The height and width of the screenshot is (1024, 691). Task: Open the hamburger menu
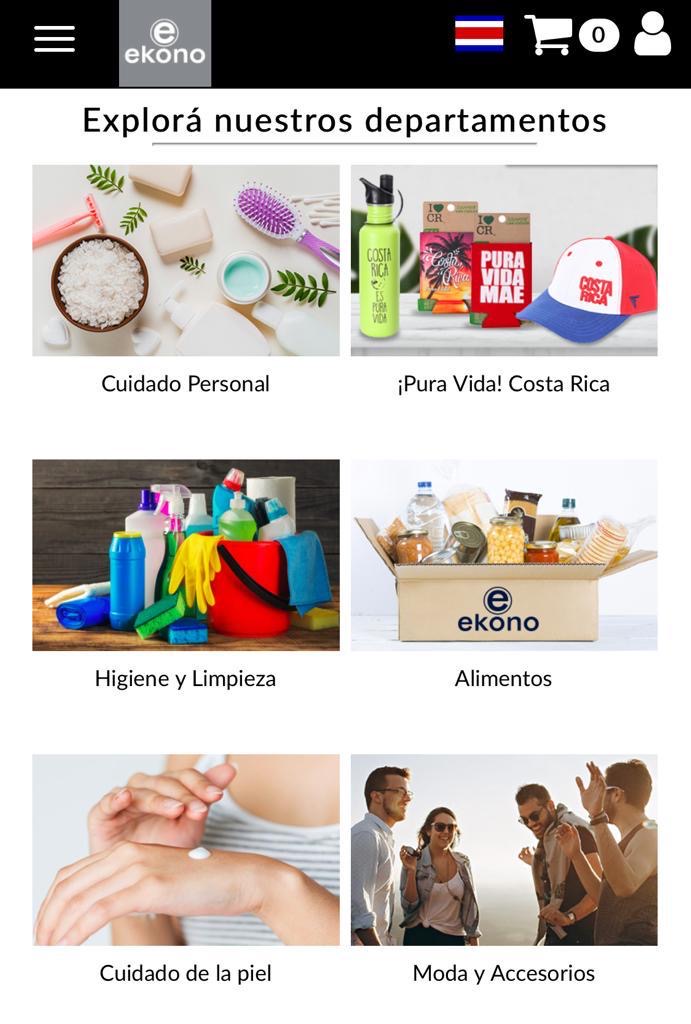pyautogui.click(x=54, y=39)
